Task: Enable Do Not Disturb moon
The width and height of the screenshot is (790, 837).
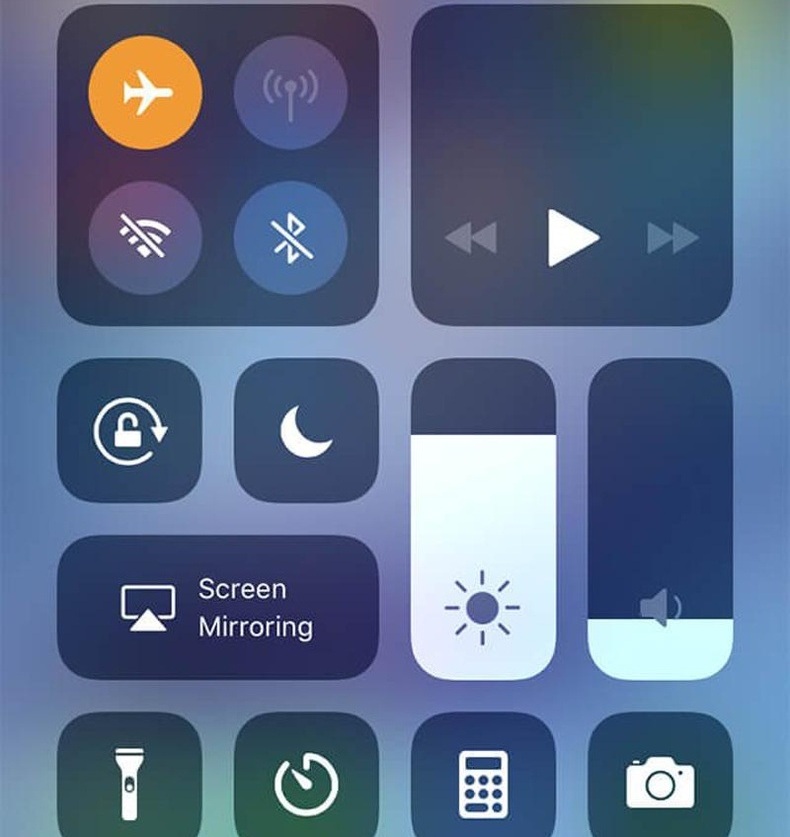Action: click(x=306, y=431)
